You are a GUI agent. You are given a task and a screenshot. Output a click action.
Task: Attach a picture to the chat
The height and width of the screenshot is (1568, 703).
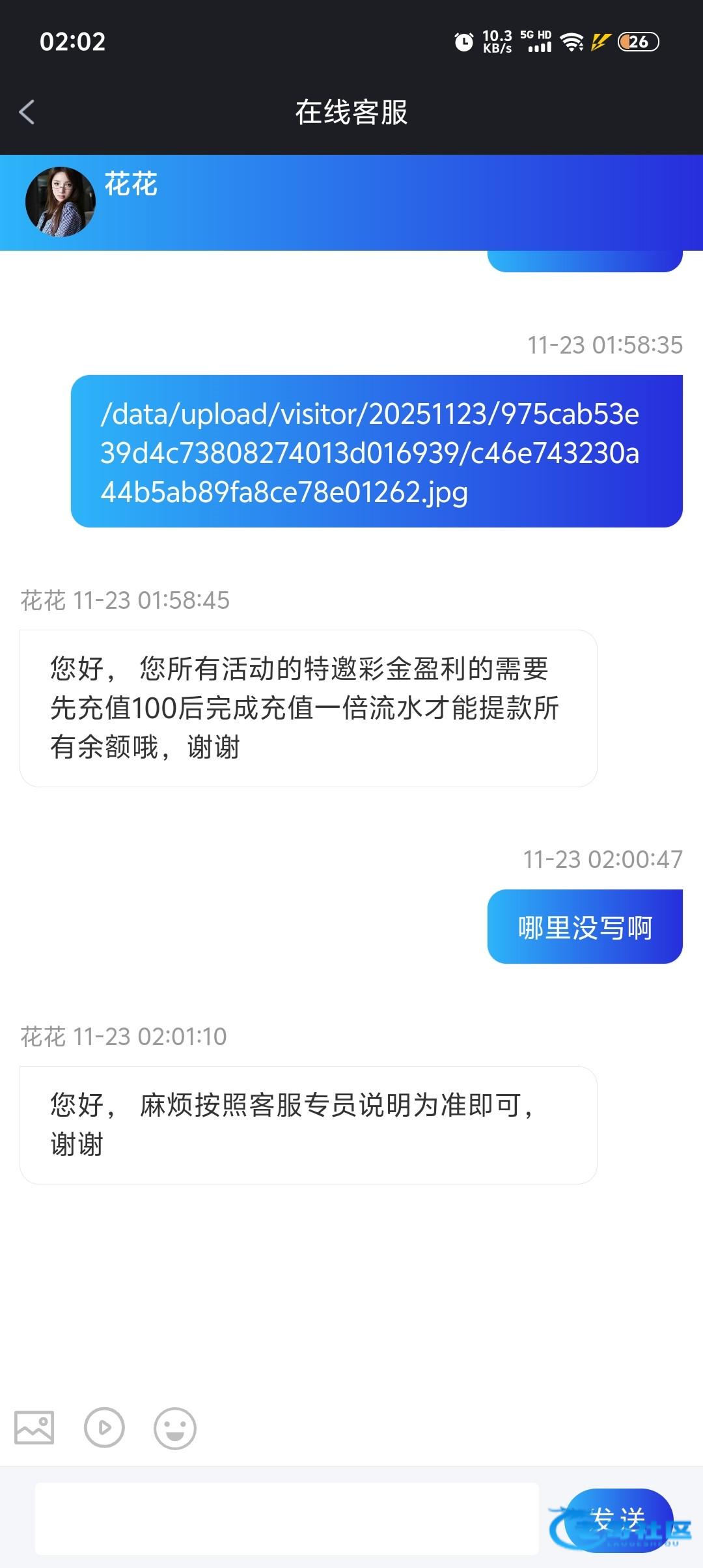click(x=34, y=1427)
